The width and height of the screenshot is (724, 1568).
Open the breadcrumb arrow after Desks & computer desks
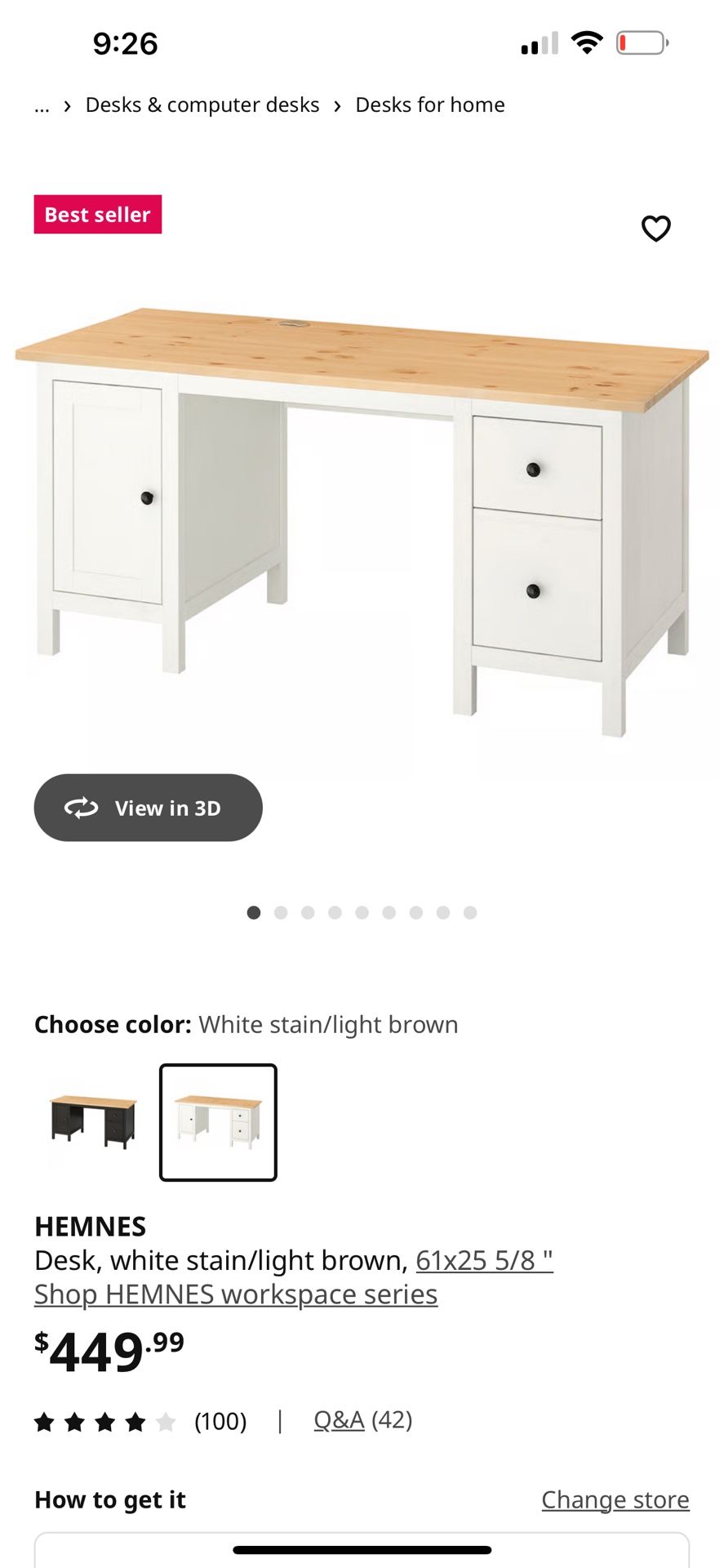pos(336,105)
